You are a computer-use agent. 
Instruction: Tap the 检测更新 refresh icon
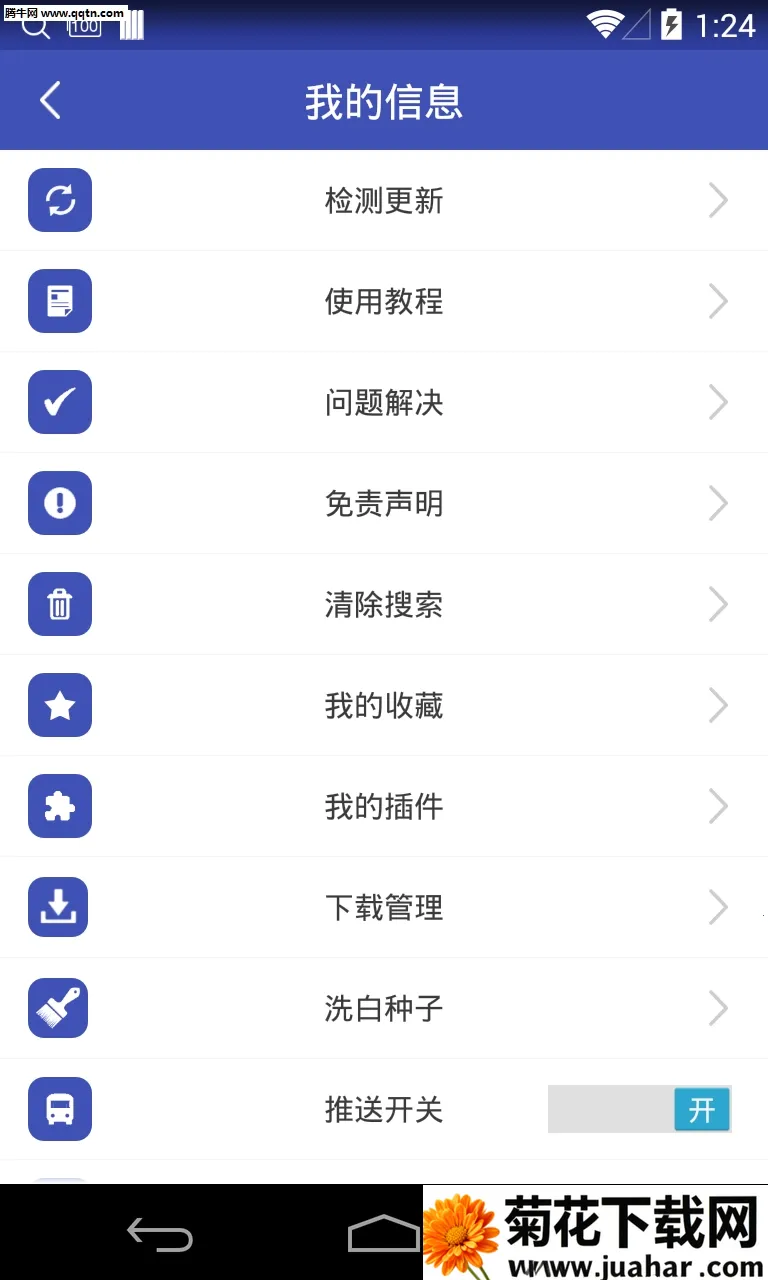pyautogui.click(x=59, y=200)
